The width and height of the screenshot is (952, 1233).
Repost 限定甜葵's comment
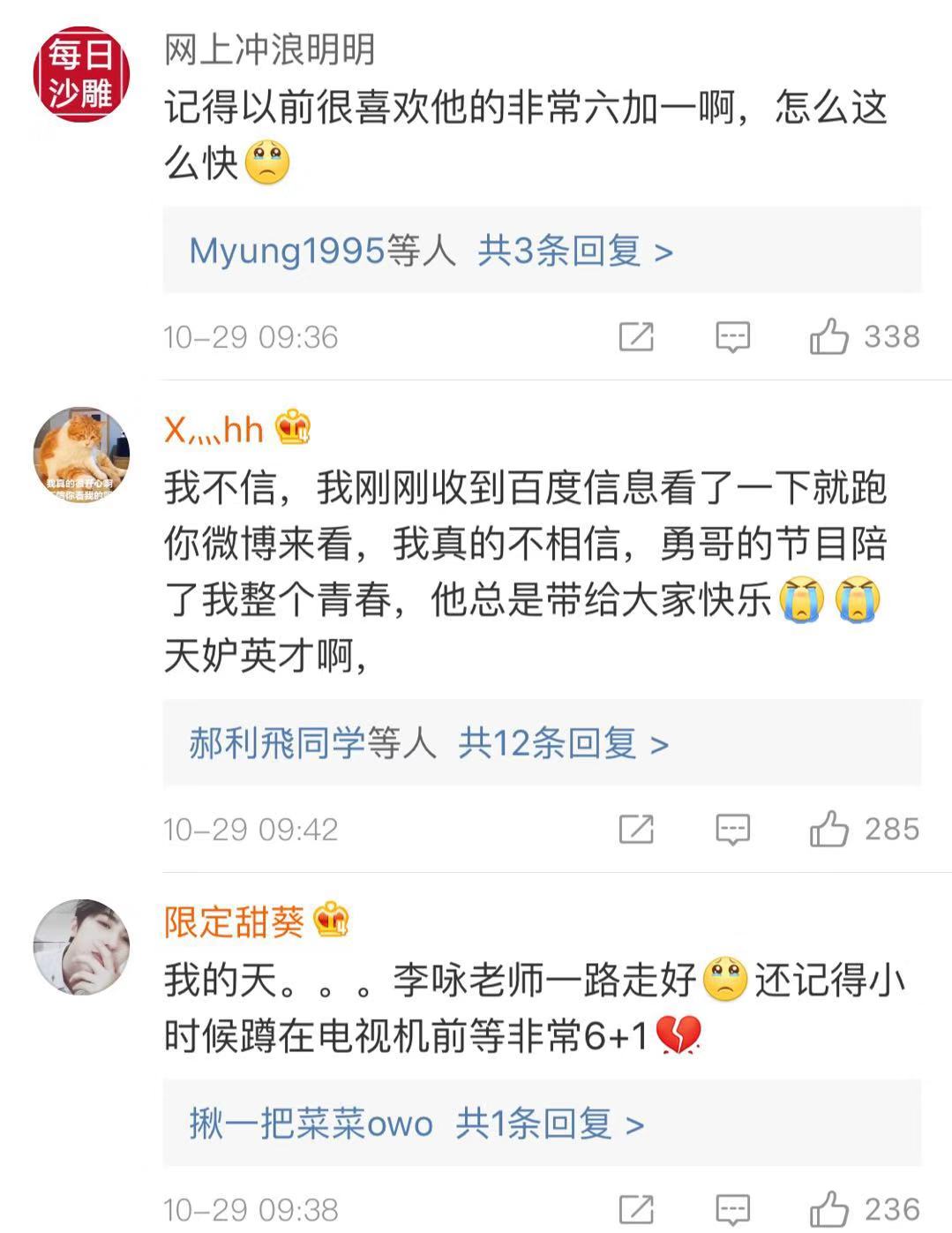click(636, 1209)
